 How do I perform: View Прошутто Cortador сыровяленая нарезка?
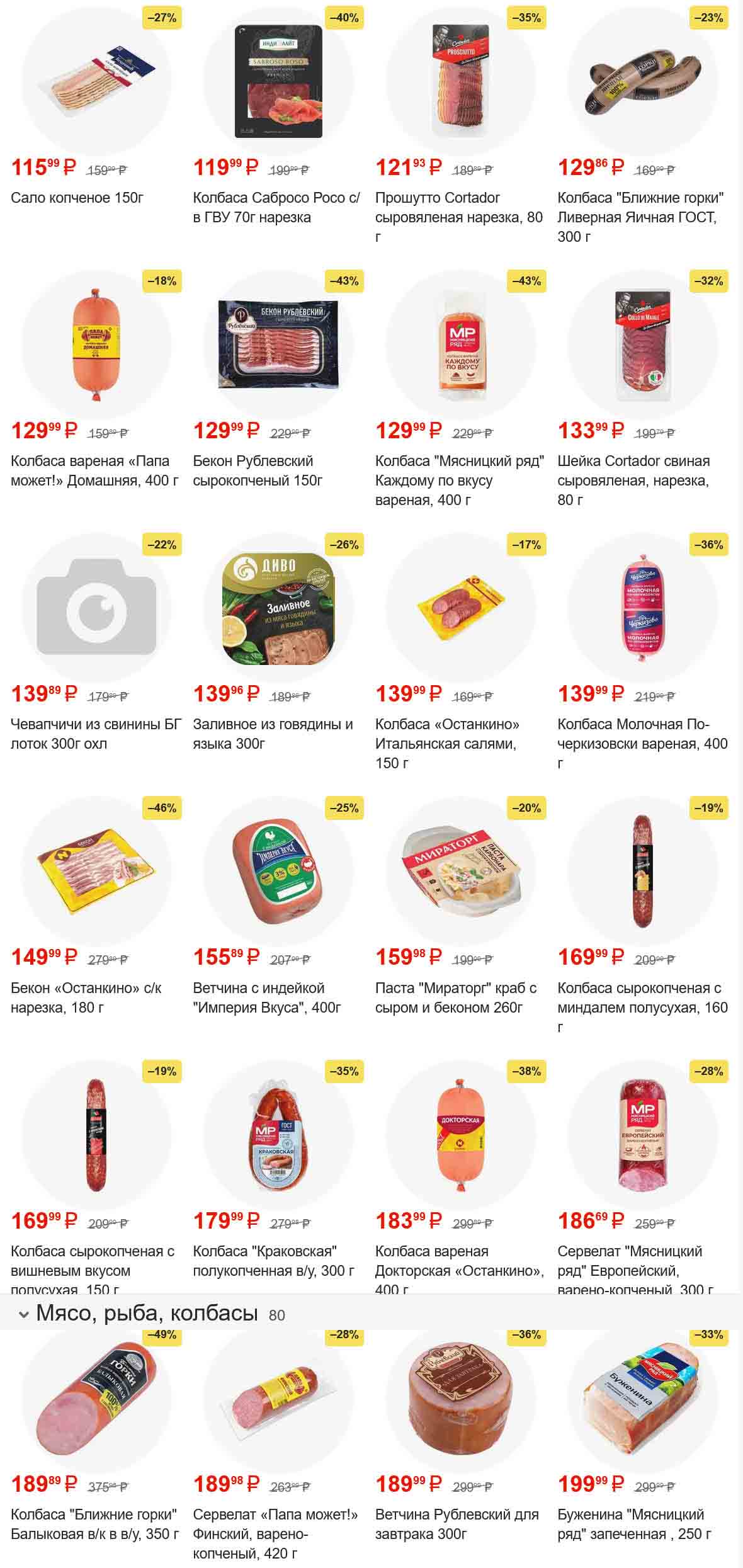pyautogui.click(x=458, y=207)
